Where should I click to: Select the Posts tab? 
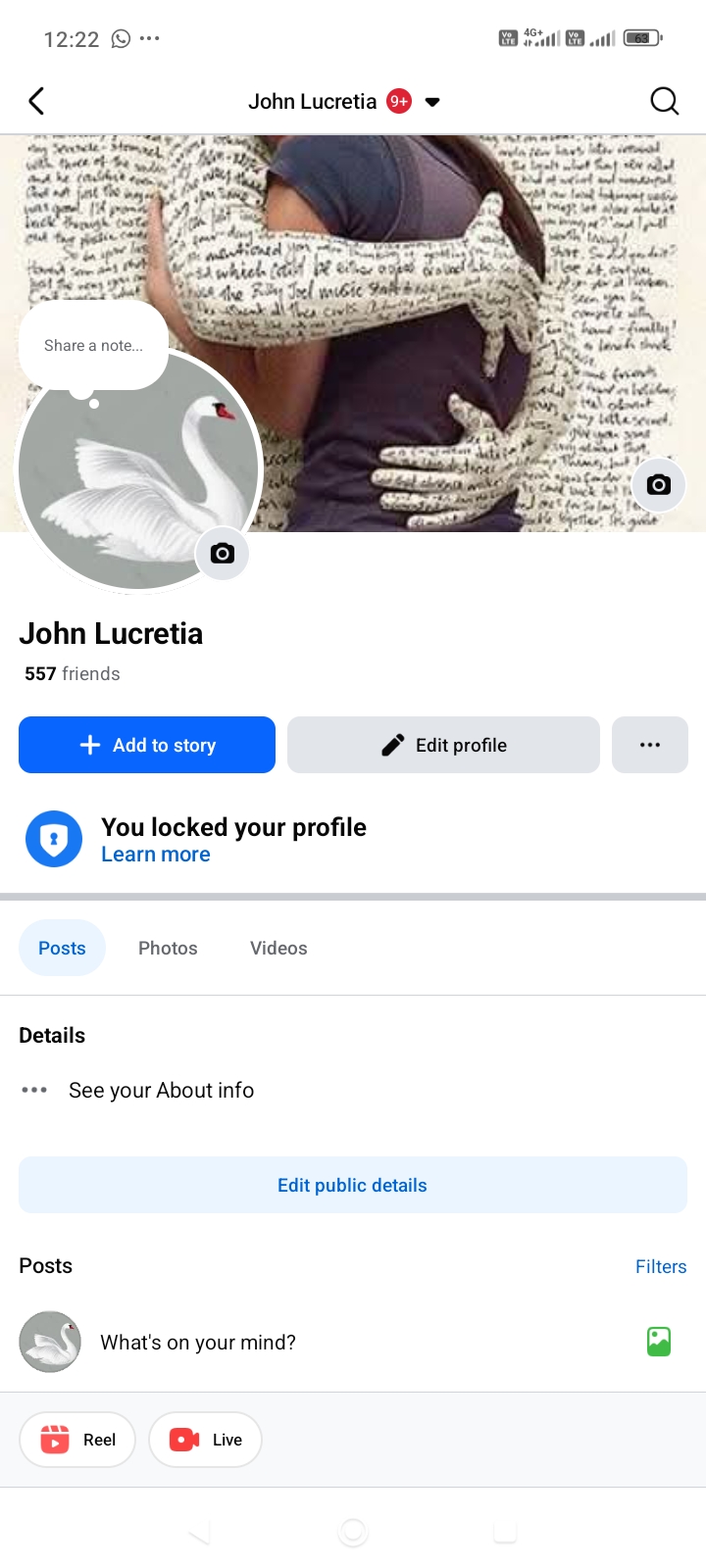[x=62, y=948]
